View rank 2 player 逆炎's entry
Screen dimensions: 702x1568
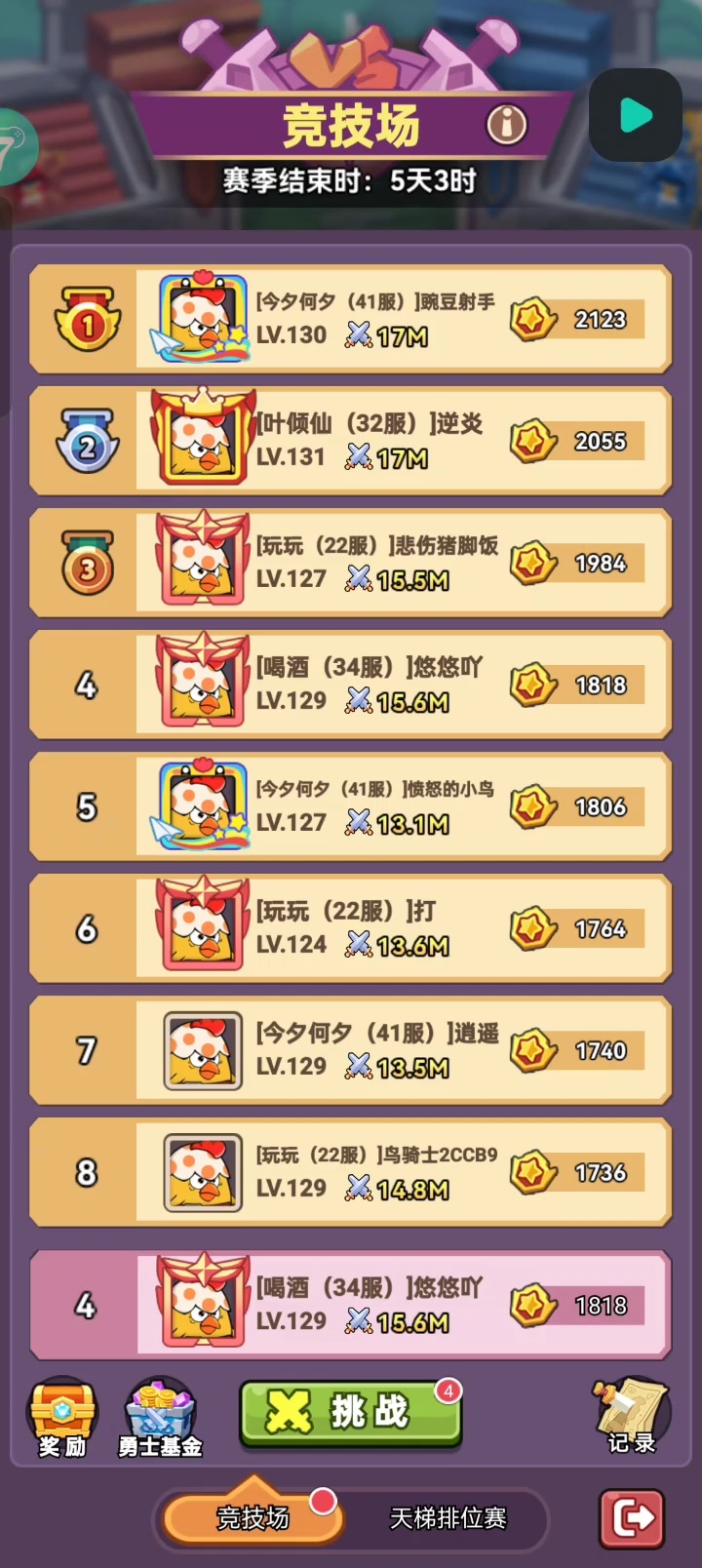click(351, 441)
